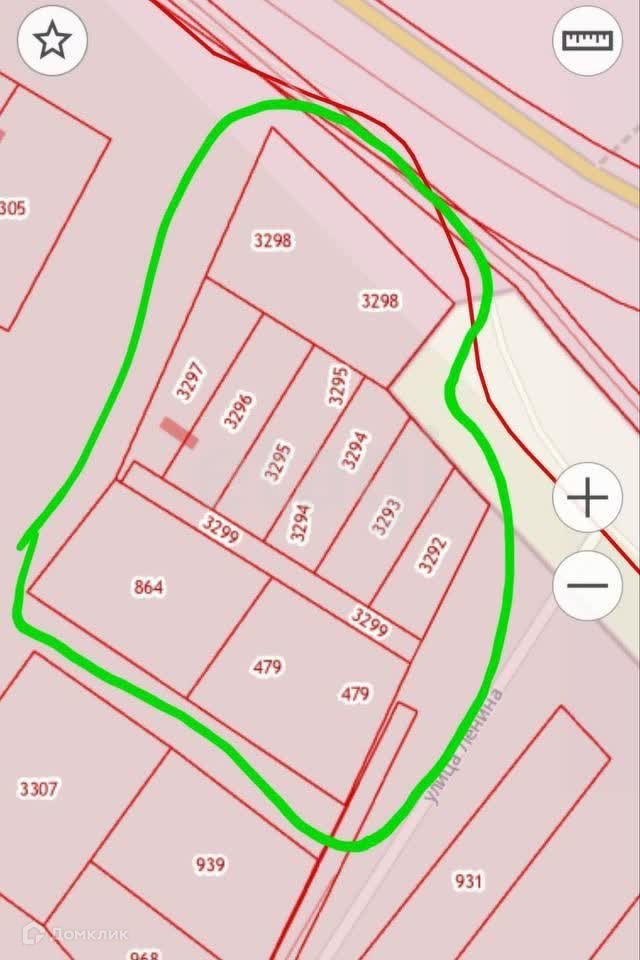The image size is (640, 960).
Task: Open the ruler measurement tool
Action: pos(587,41)
